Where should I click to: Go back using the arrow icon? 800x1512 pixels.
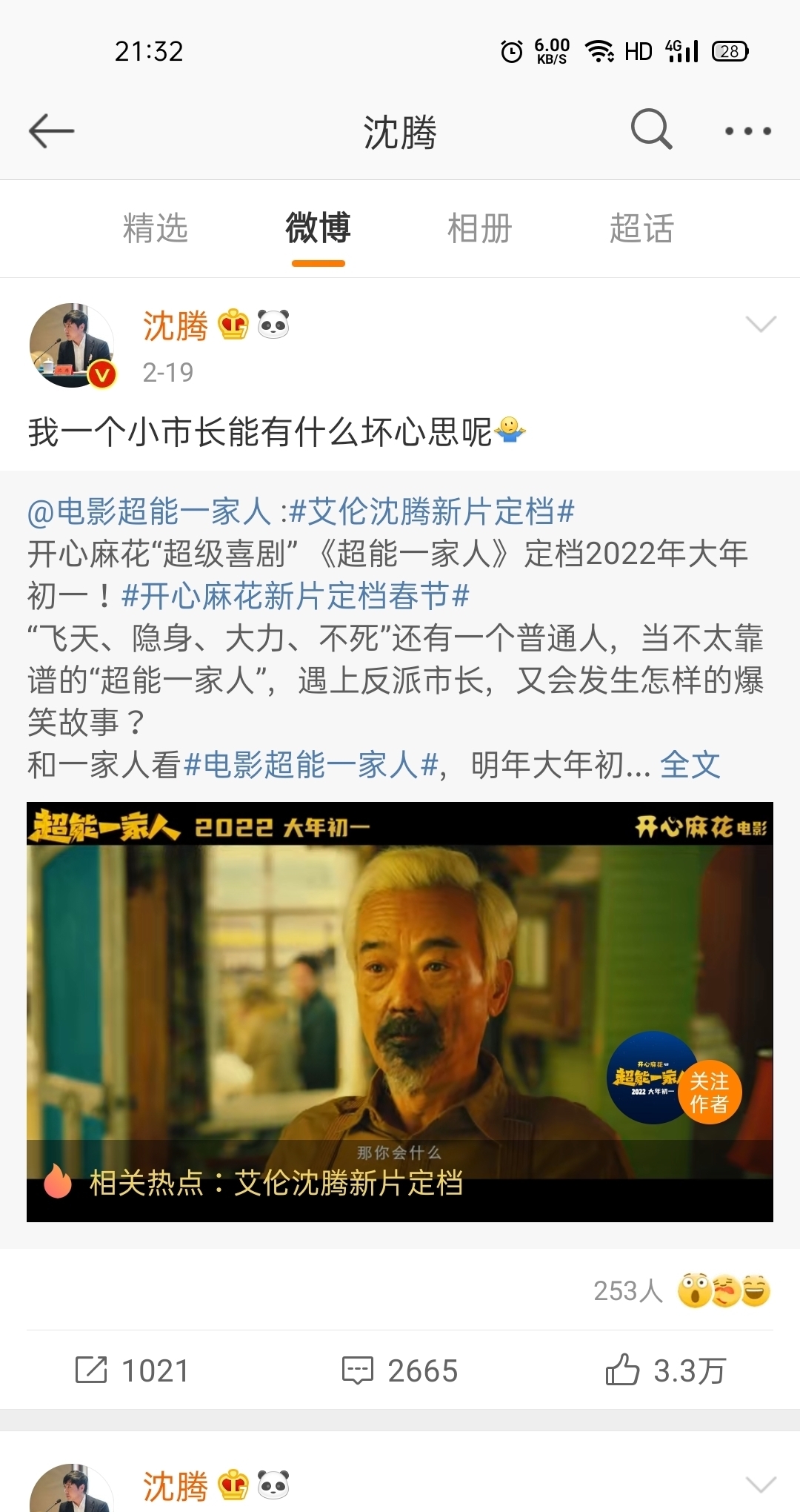pyautogui.click(x=51, y=131)
